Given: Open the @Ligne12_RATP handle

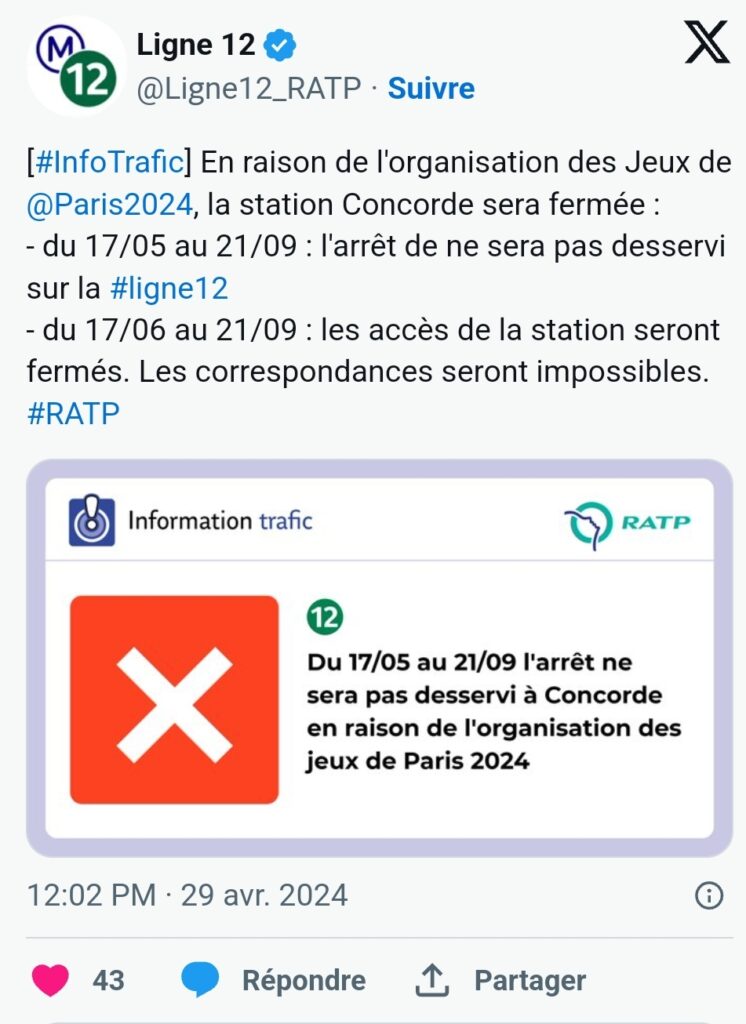Looking at the screenshot, I should tap(248, 88).
